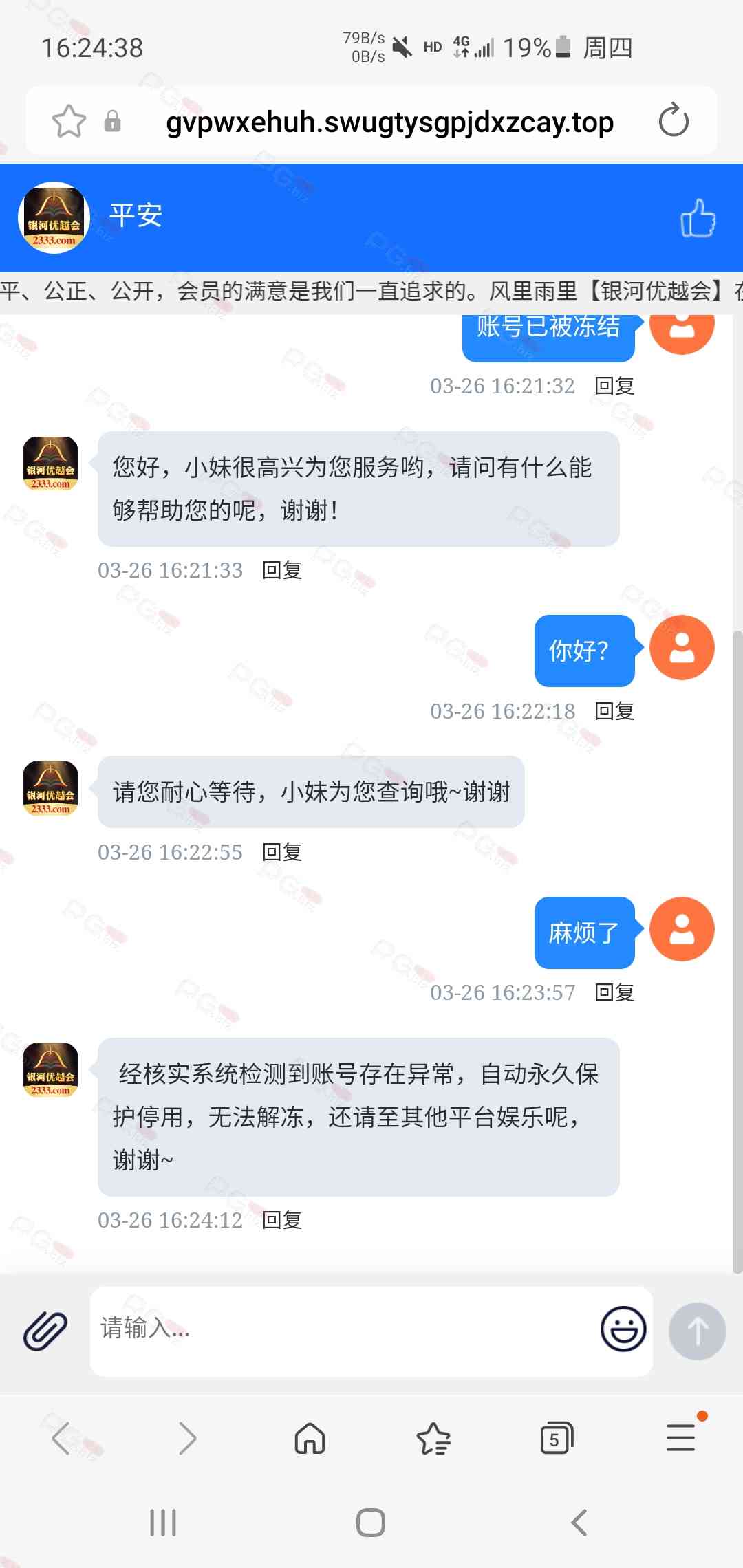
Task: Send the message with the arrow button
Action: 697,1331
